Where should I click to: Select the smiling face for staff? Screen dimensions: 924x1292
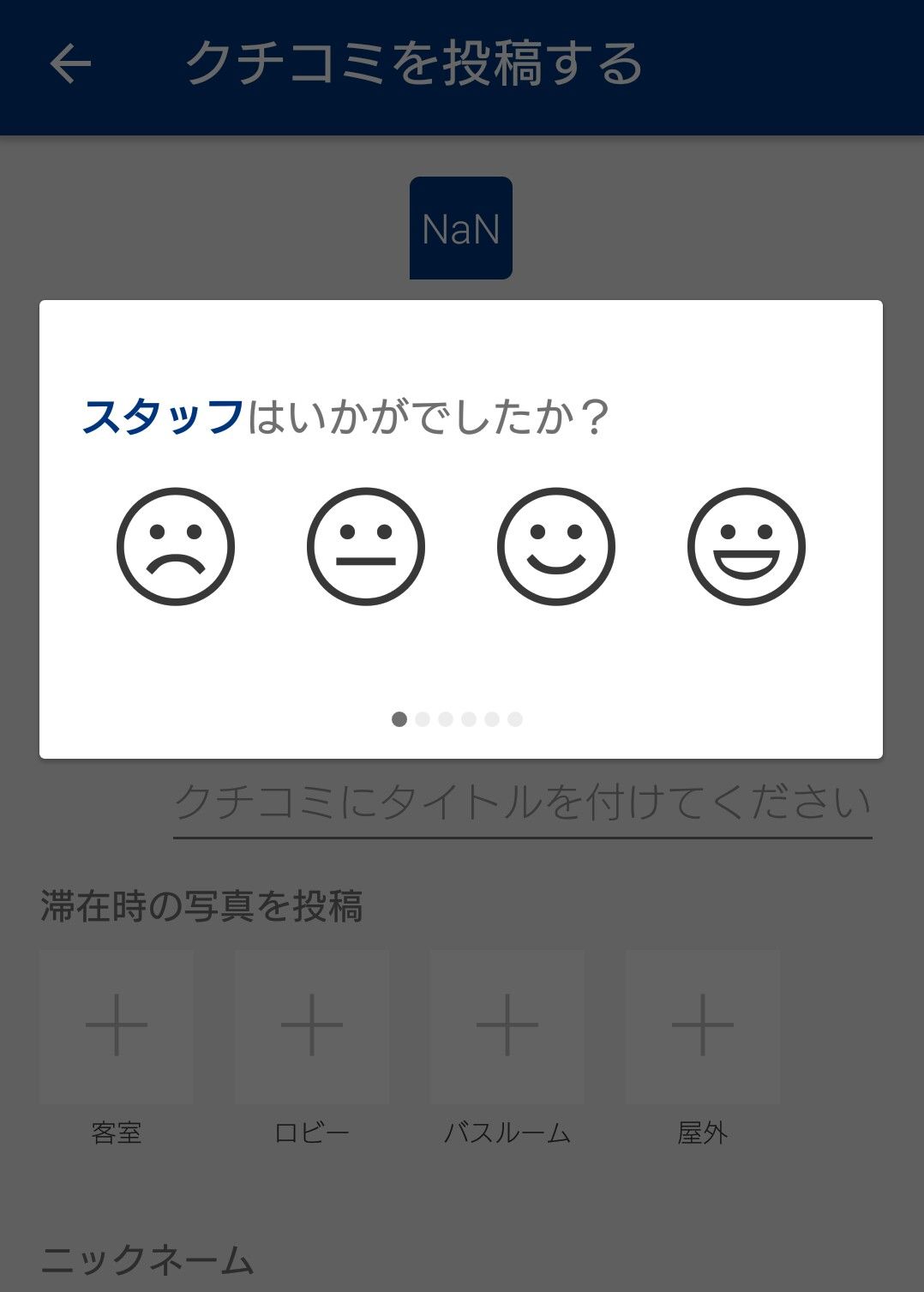click(x=556, y=546)
